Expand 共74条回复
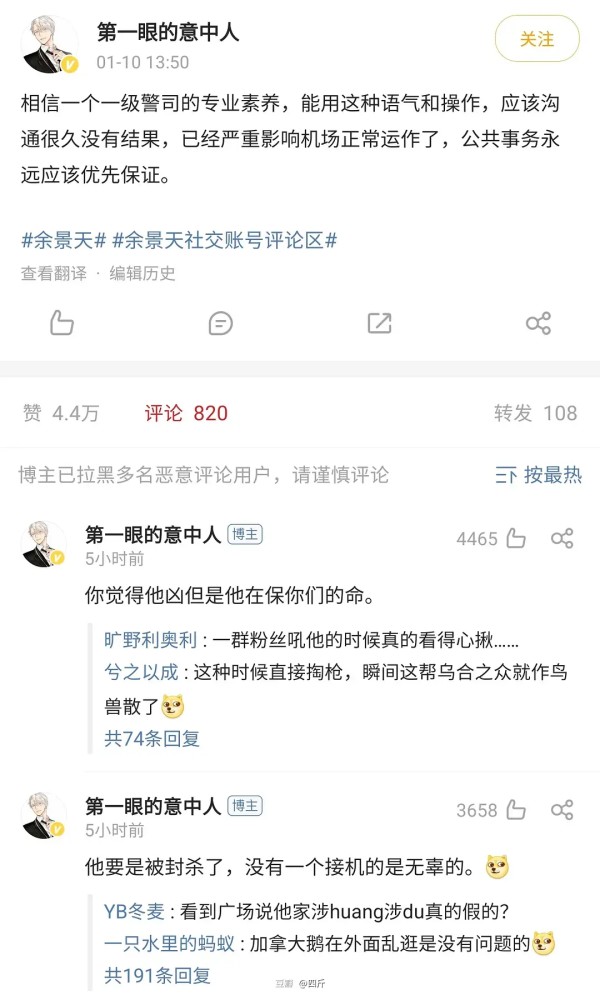 152,738
